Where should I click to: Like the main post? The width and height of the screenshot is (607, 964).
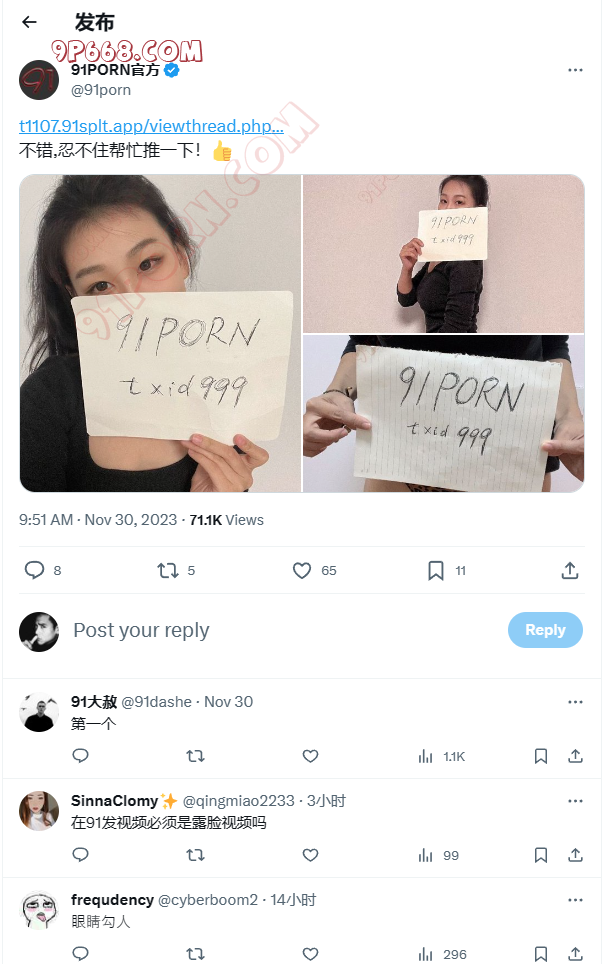[x=302, y=570]
